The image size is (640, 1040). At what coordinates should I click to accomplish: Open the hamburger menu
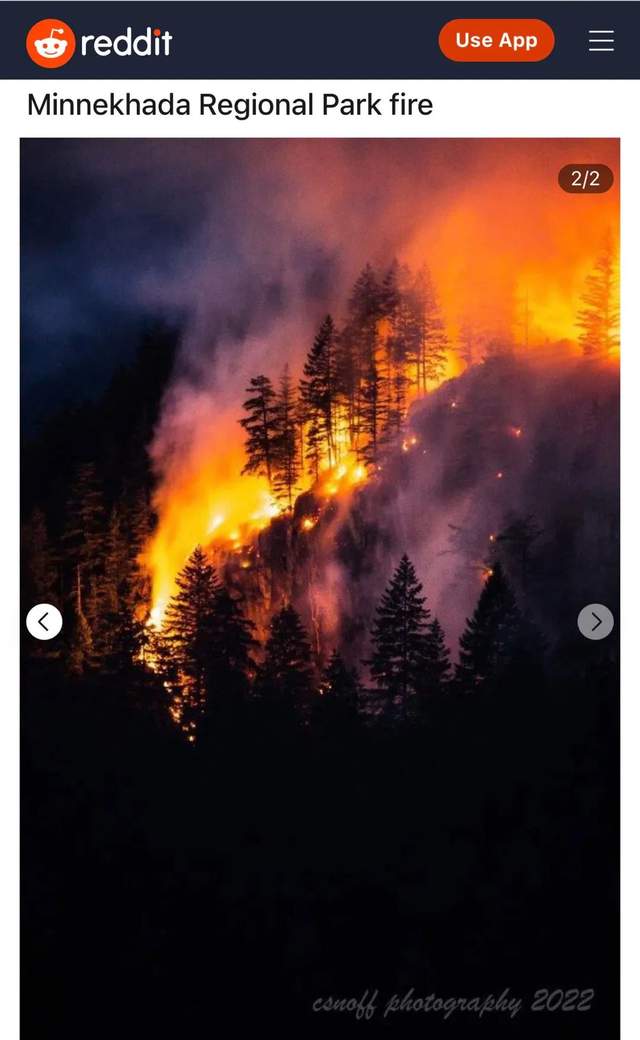coord(601,41)
